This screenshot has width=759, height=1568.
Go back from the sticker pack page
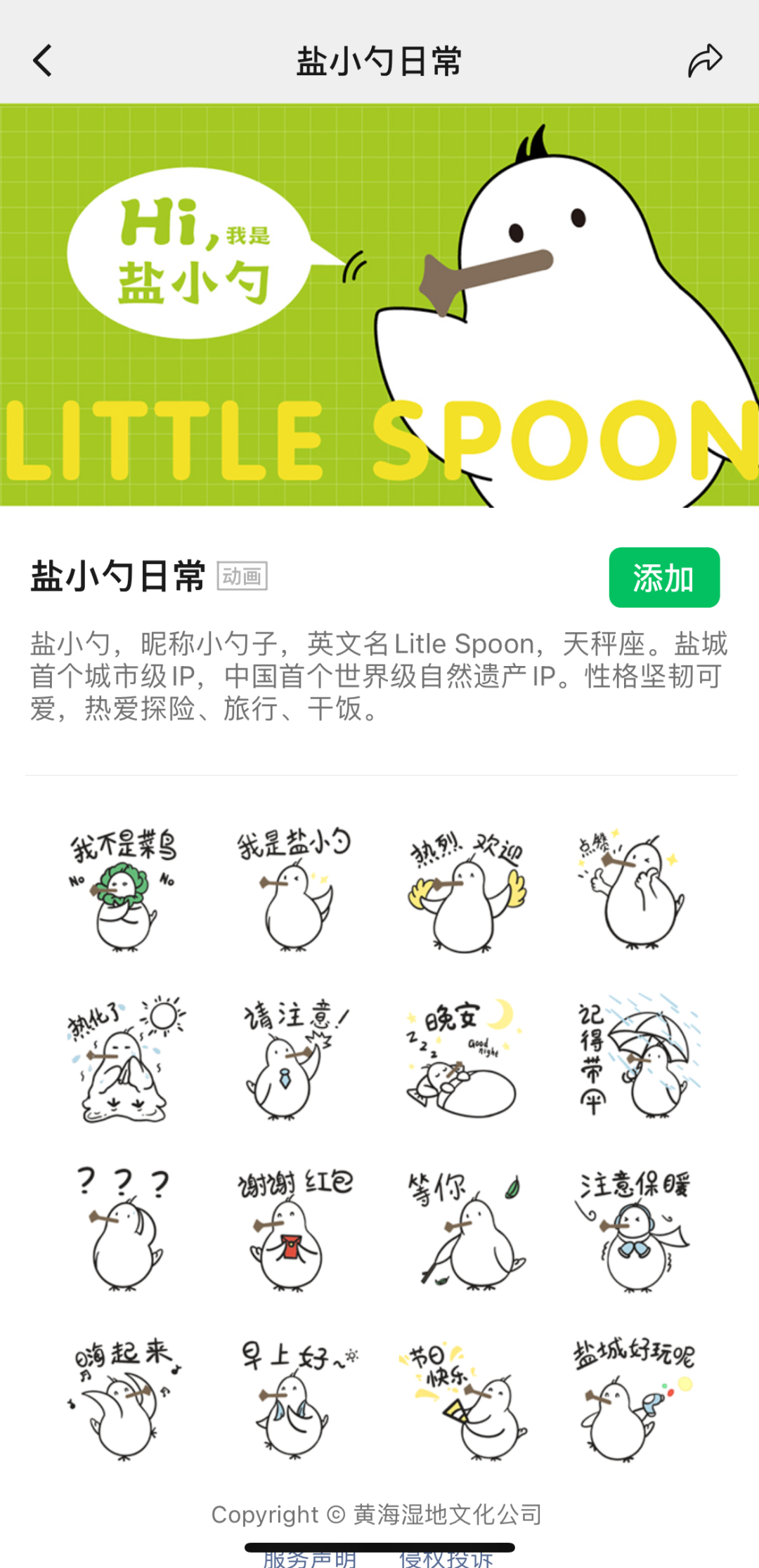[44, 61]
